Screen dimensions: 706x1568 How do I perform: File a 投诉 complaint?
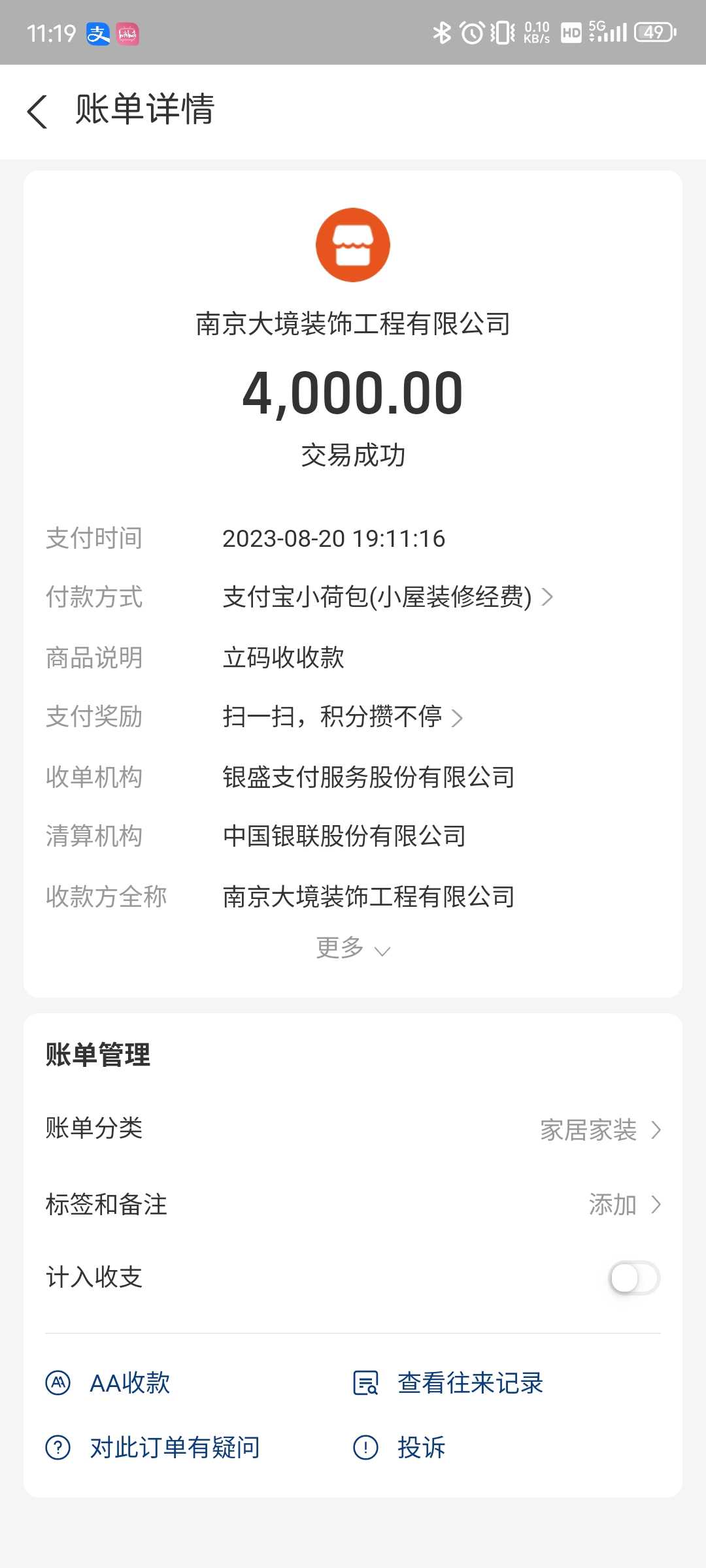(x=400, y=1448)
